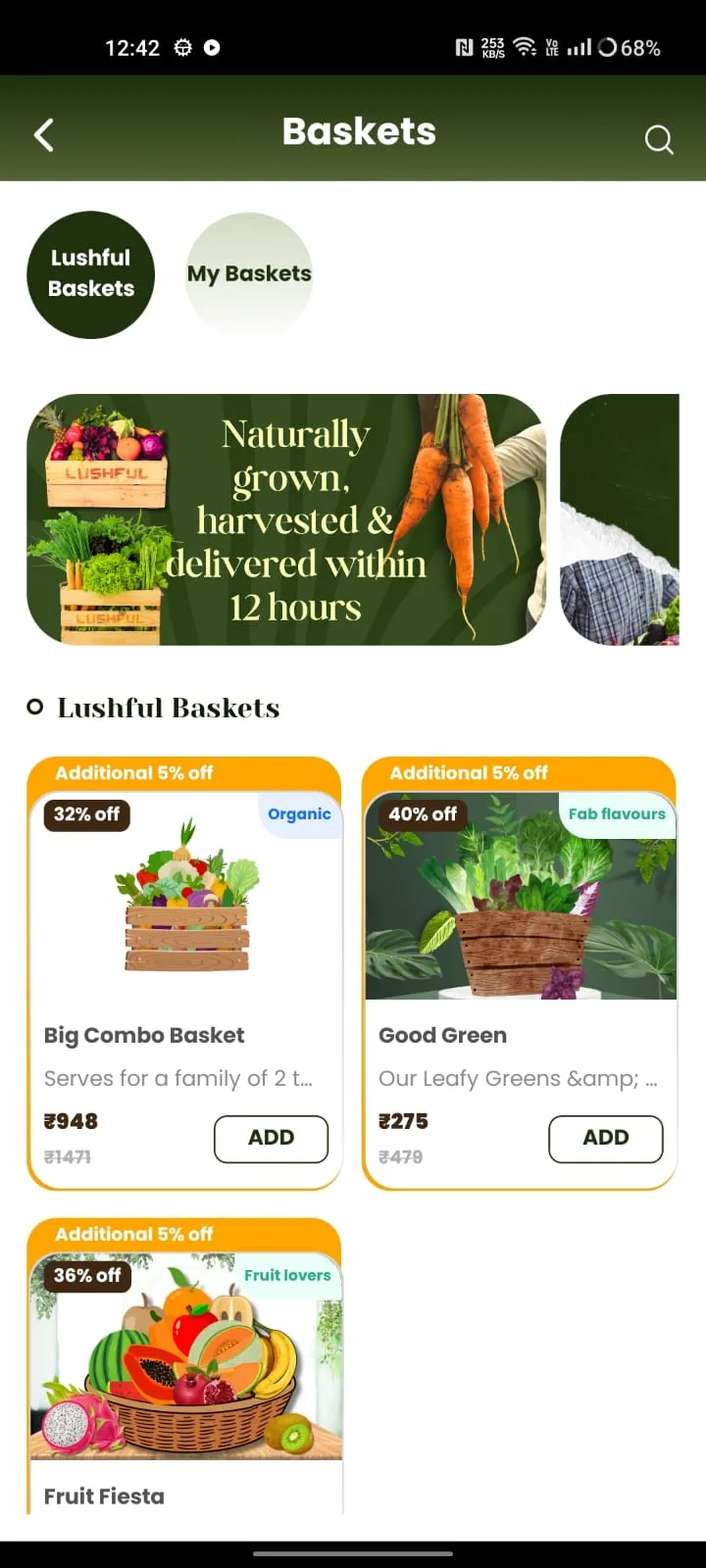Switch to the My Baskets tab
Screen dimensions: 706x1568
(x=249, y=273)
